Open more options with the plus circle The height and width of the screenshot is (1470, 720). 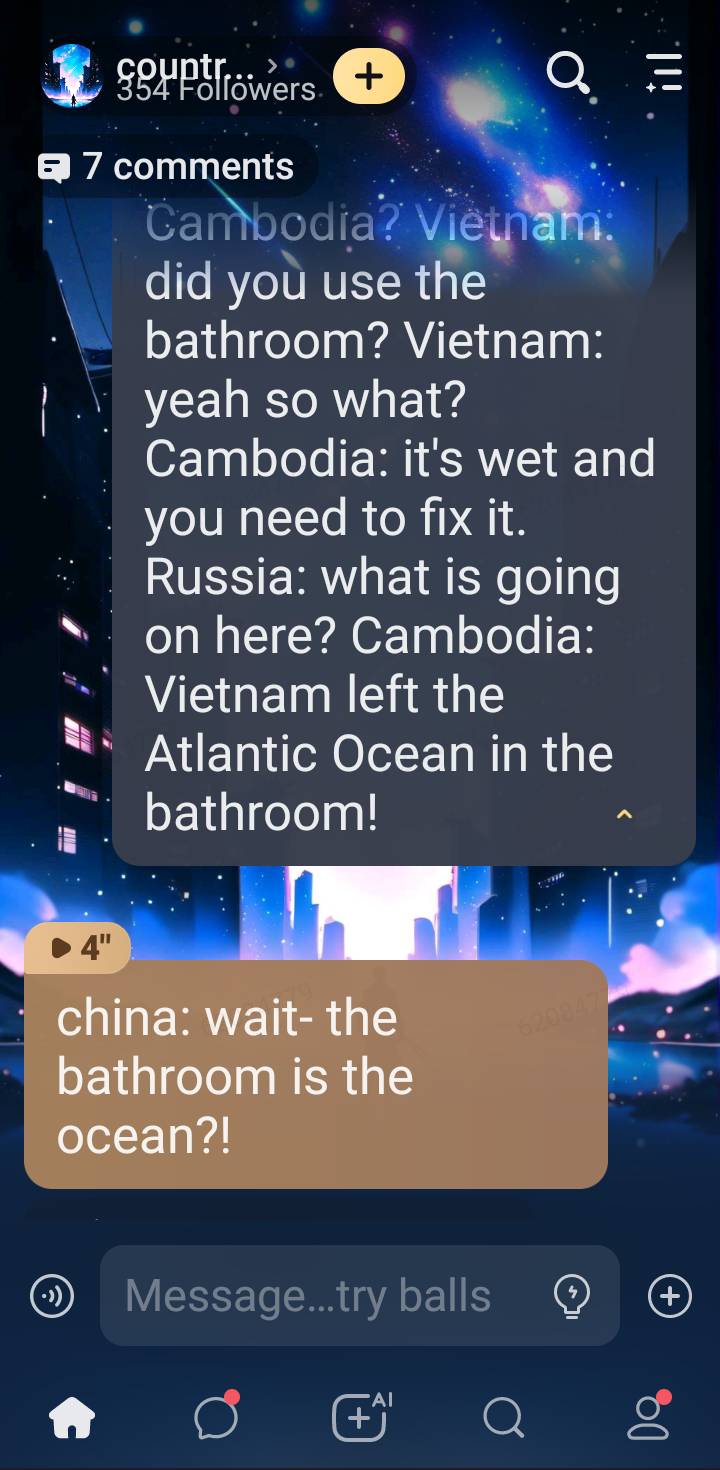tap(669, 1296)
